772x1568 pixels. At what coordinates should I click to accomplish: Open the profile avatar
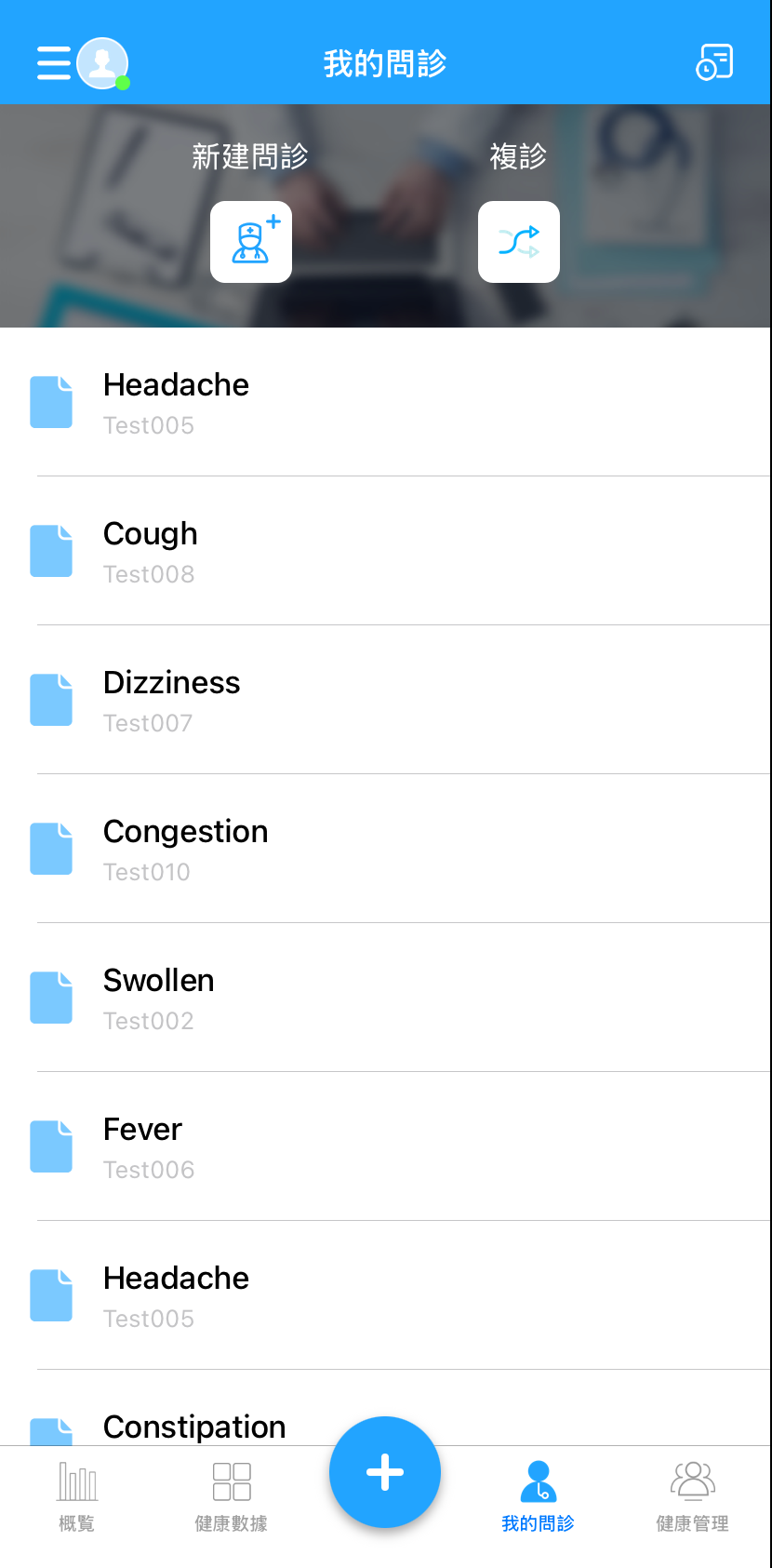[102, 63]
